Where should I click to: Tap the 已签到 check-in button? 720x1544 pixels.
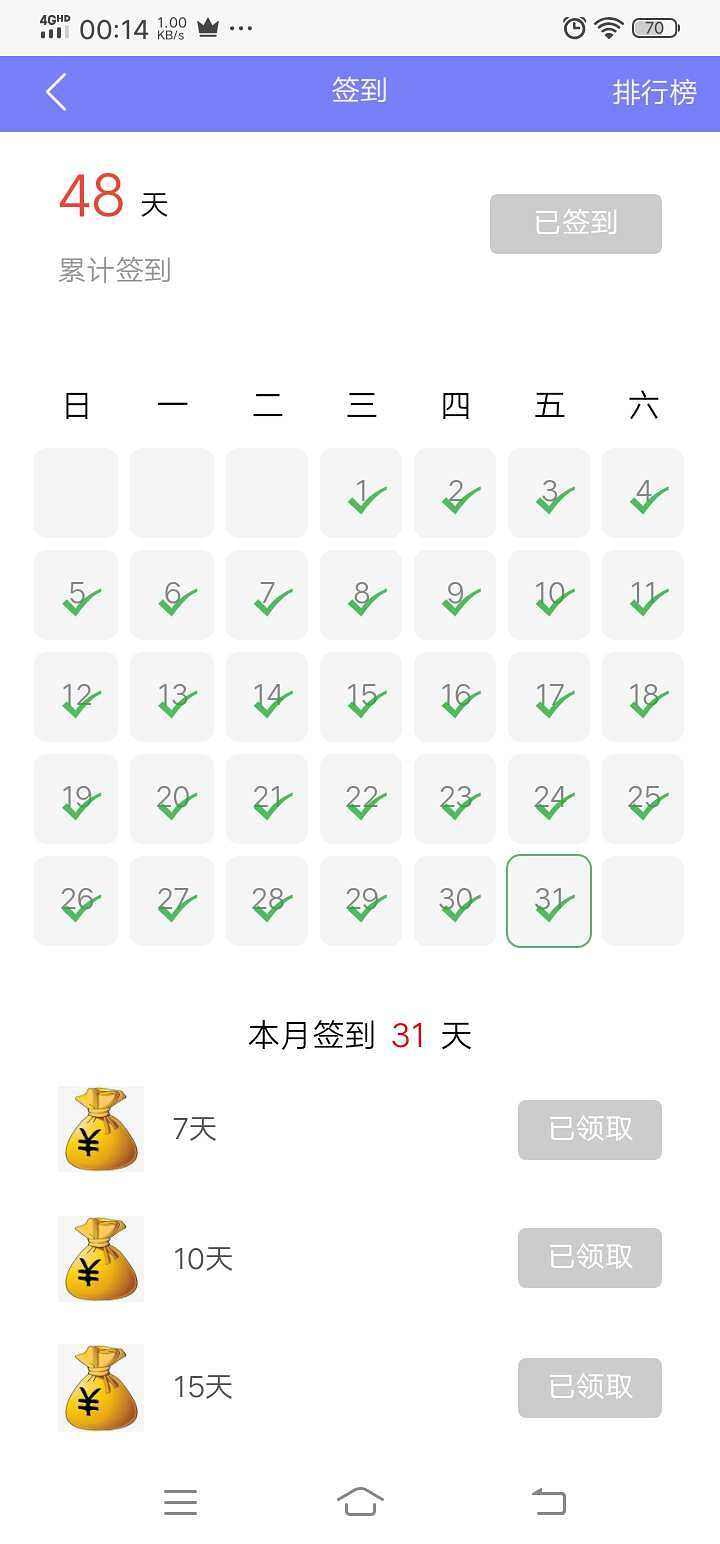(575, 223)
